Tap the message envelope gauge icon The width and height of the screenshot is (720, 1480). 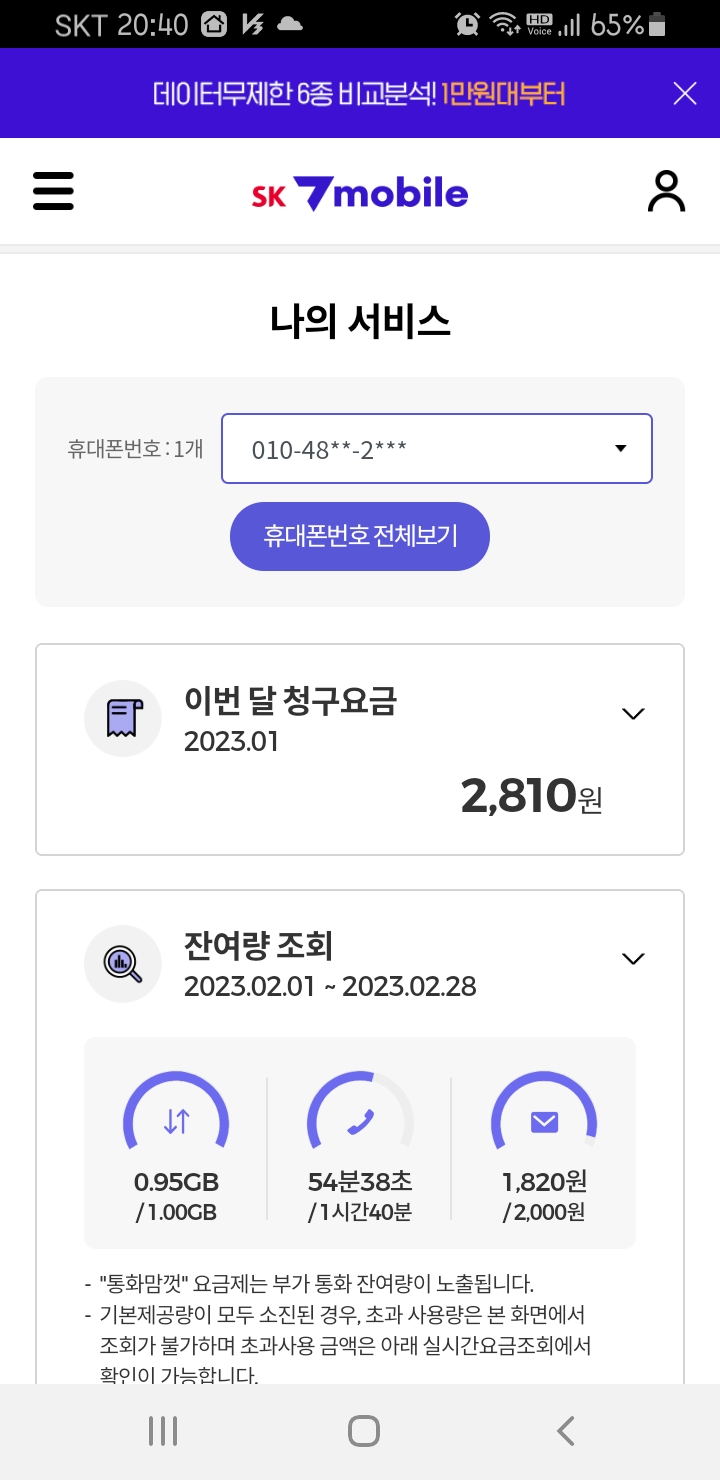[543, 1122]
